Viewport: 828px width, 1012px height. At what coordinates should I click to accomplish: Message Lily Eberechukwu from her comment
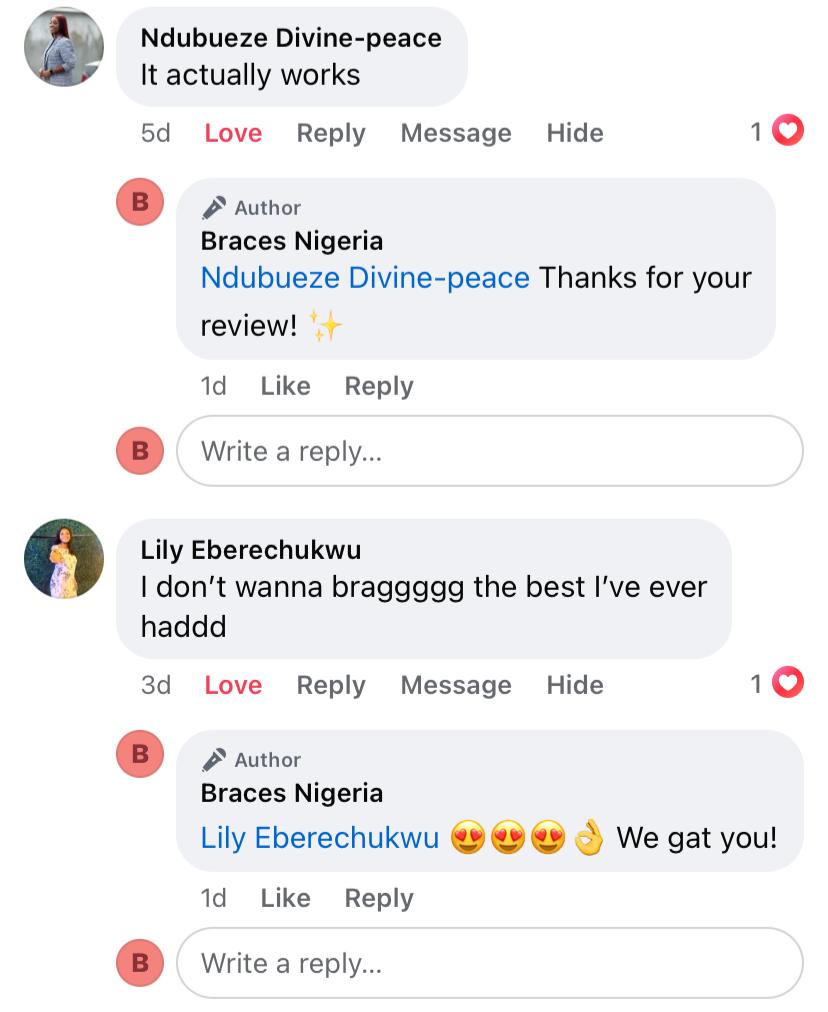[x=455, y=685]
